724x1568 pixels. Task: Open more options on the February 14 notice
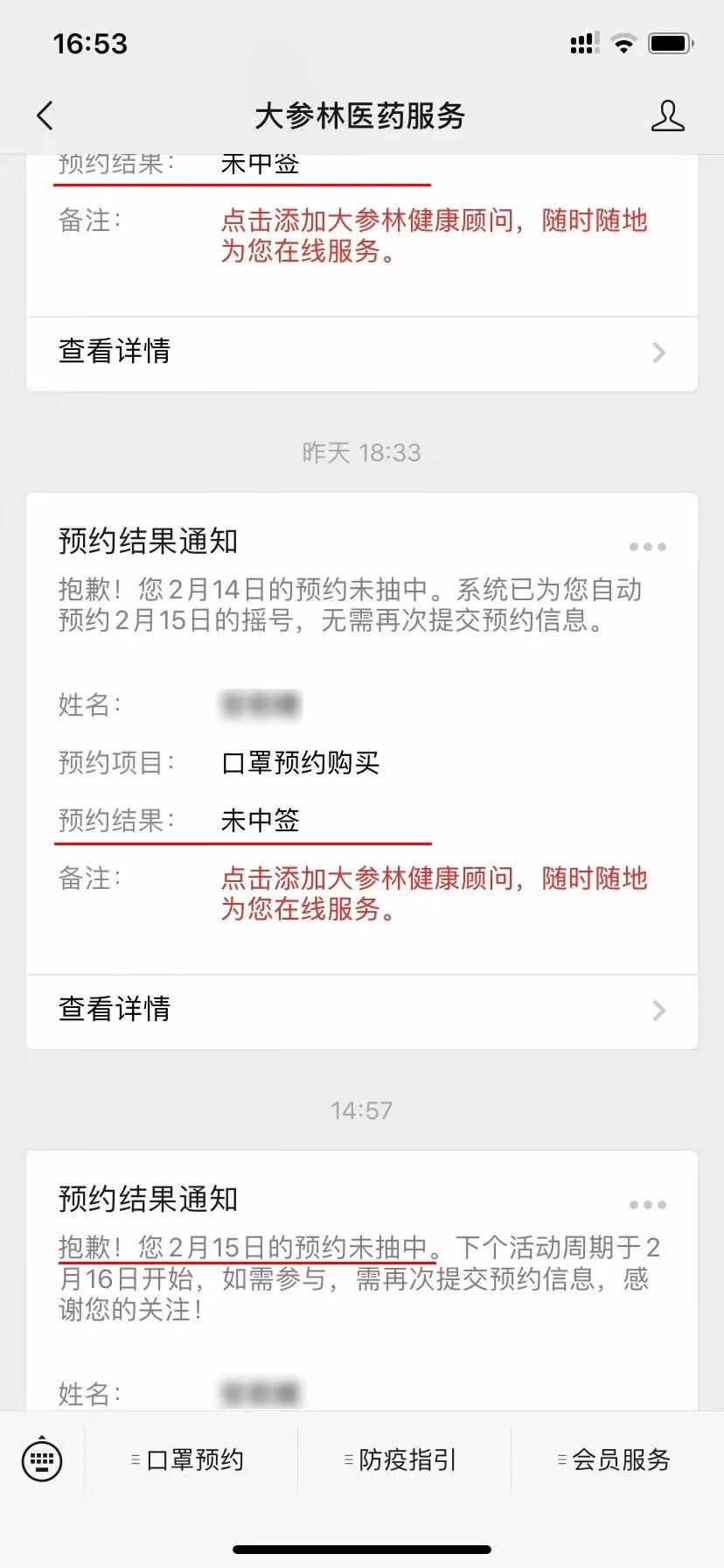(647, 547)
